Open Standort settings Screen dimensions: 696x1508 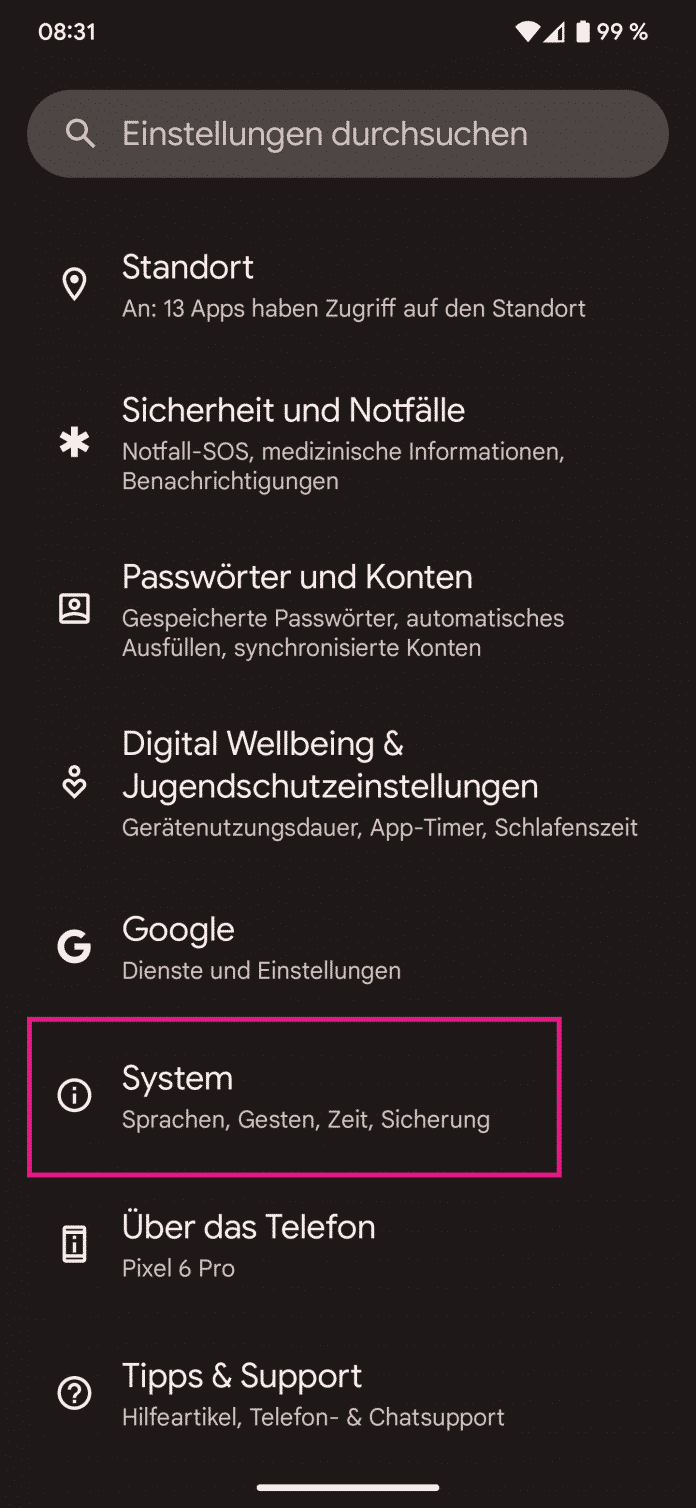[347, 285]
